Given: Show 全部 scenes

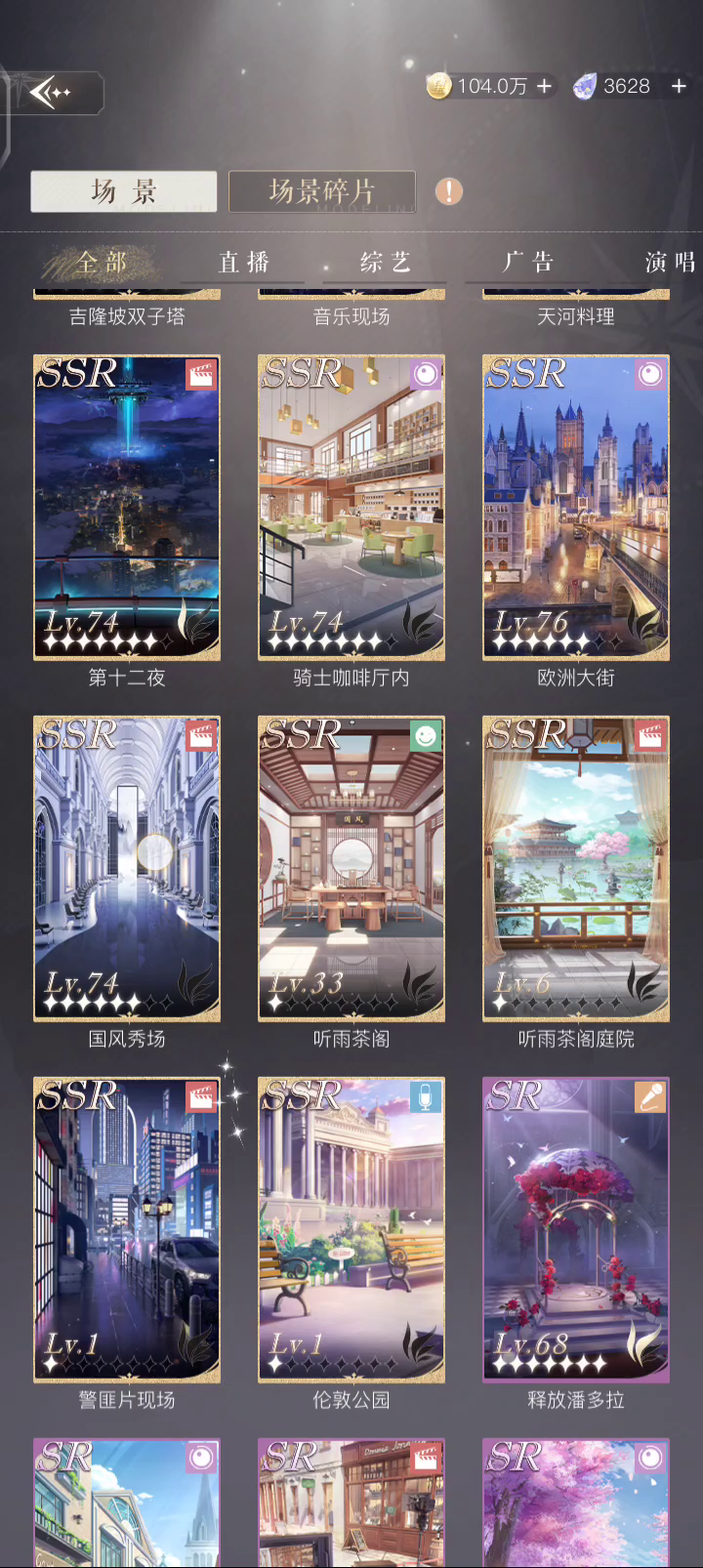Looking at the screenshot, I should (x=102, y=263).
